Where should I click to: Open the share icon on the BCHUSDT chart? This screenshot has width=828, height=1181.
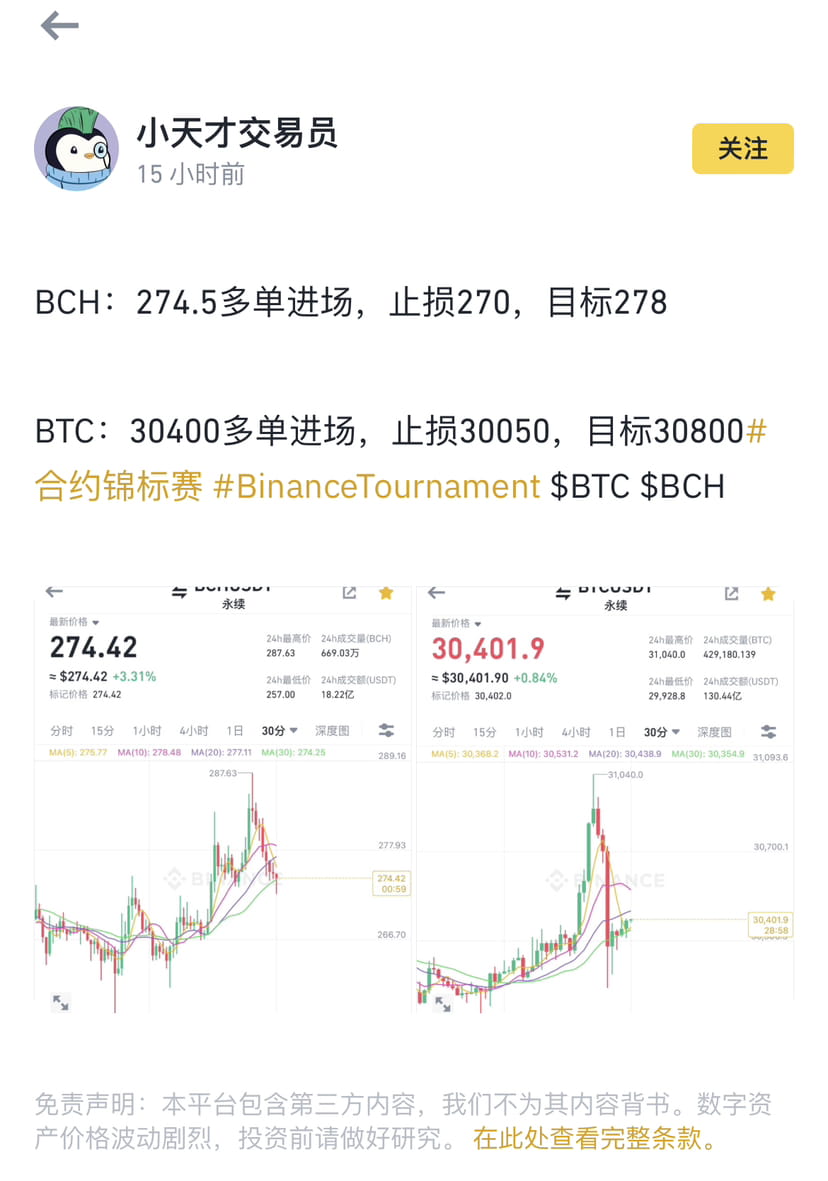click(348, 592)
